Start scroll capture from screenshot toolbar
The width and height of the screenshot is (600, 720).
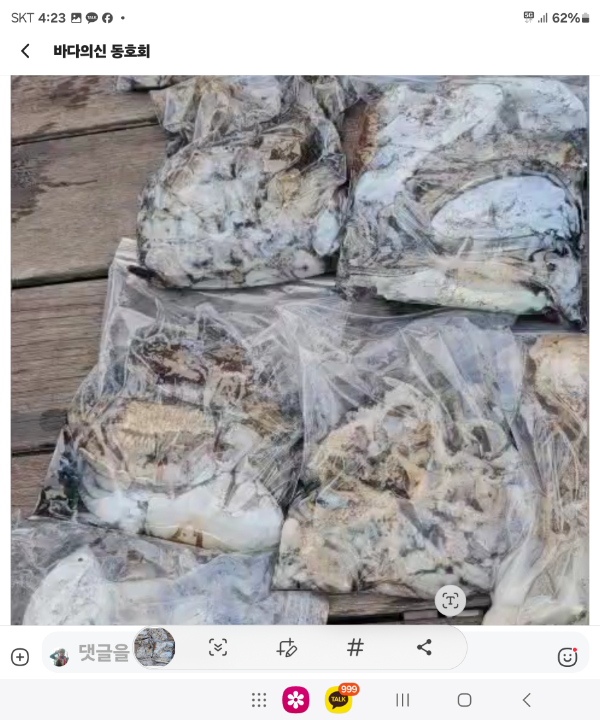tap(218, 647)
